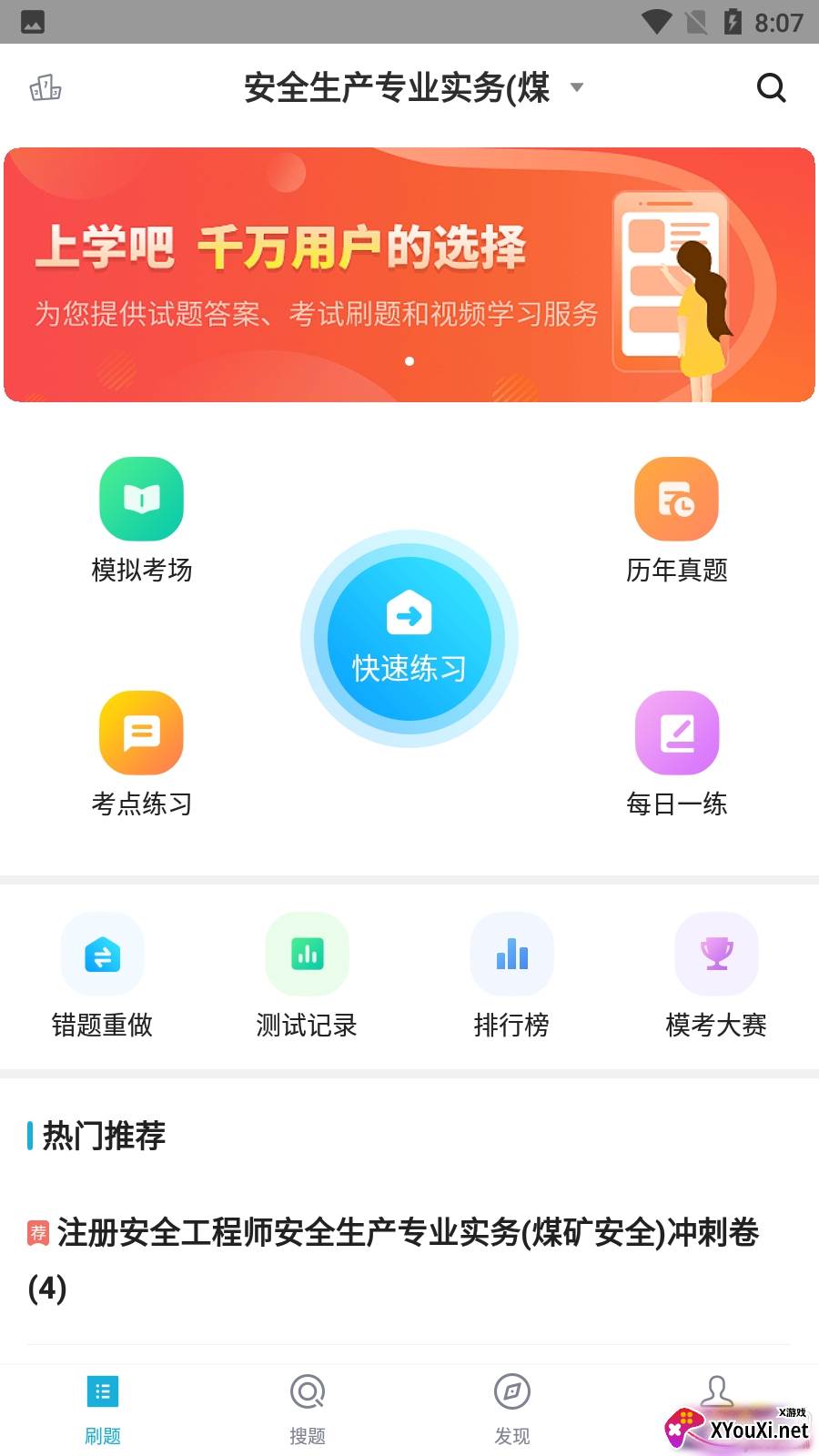Tap the search magnifier icon

[x=771, y=87]
